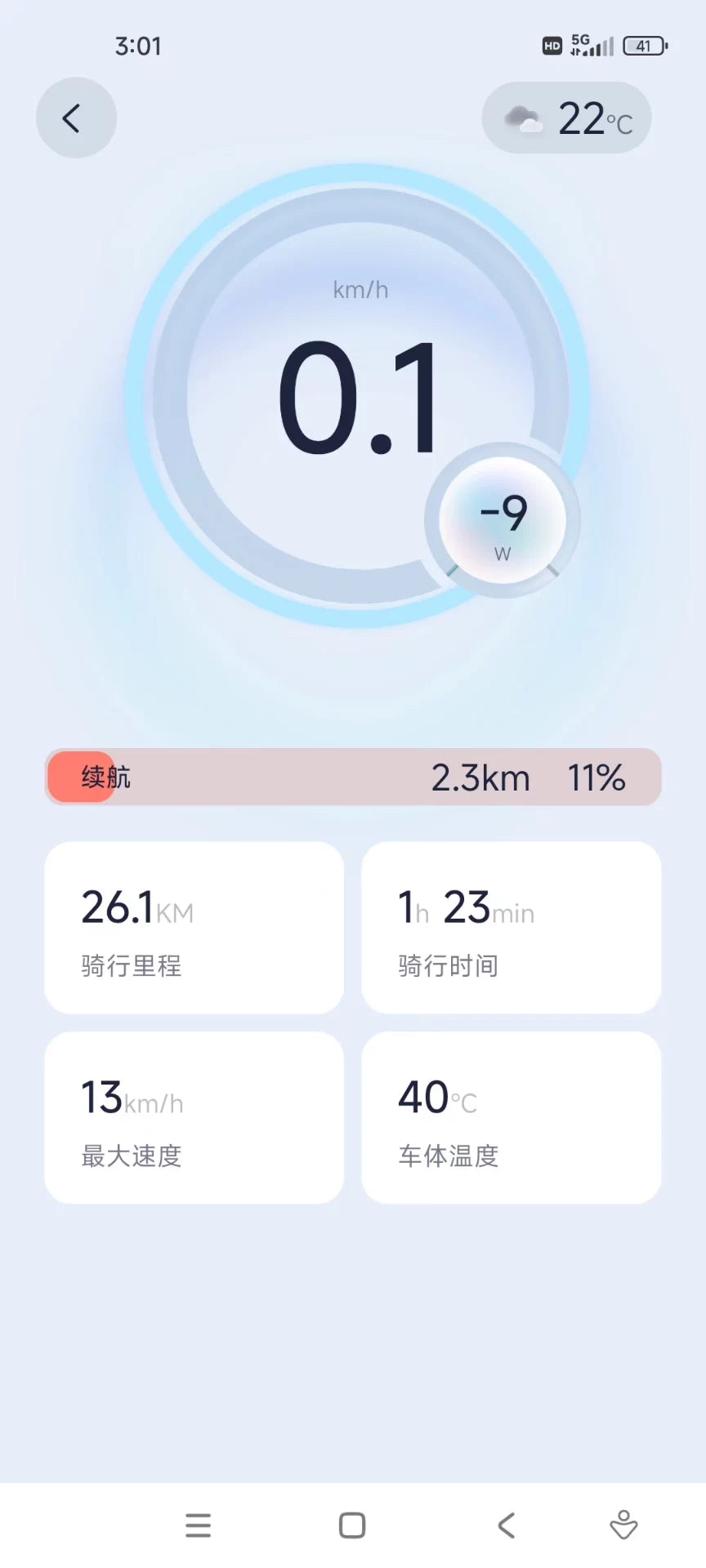Viewport: 706px width, 1568px height.
Task: Go to the home screen
Action: point(352,1525)
